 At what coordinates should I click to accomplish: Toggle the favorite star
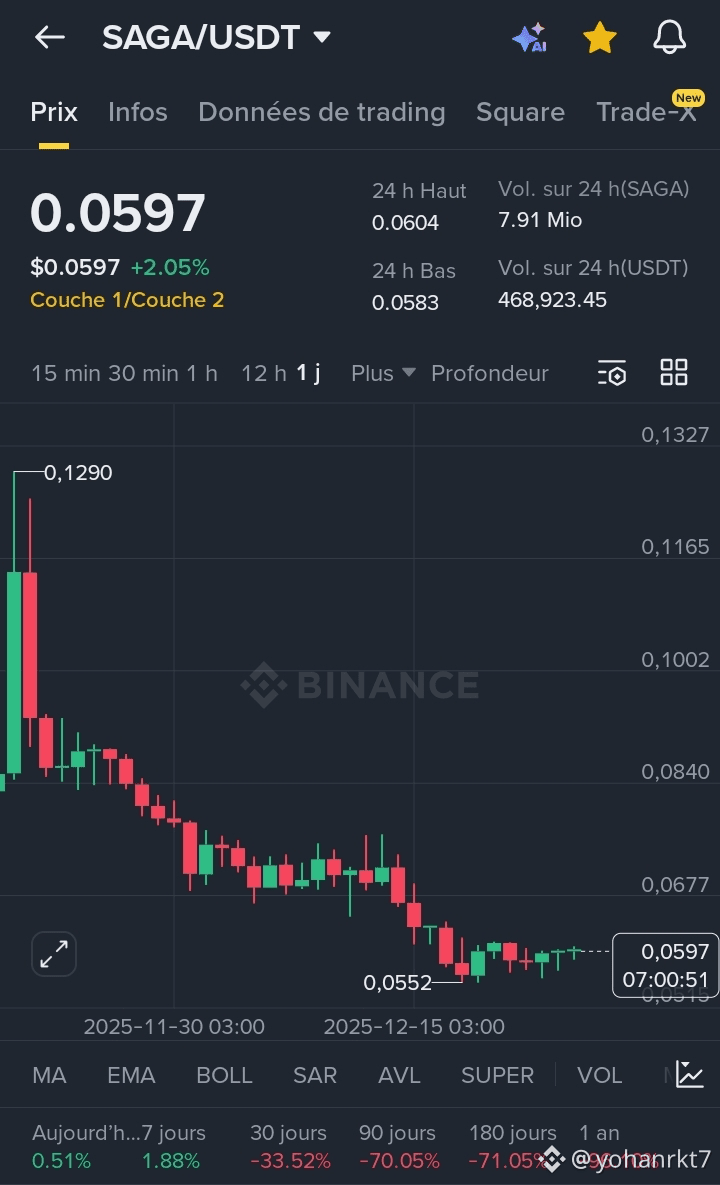pos(599,38)
